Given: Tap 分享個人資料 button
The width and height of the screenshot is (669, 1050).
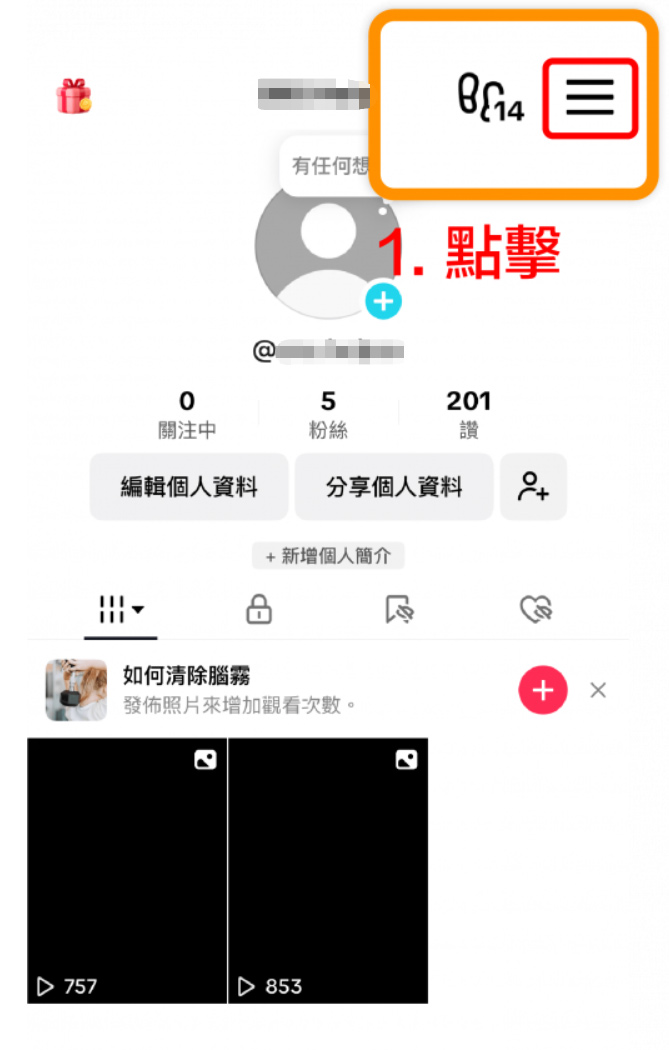Looking at the screenshot, I should point(394,487).
